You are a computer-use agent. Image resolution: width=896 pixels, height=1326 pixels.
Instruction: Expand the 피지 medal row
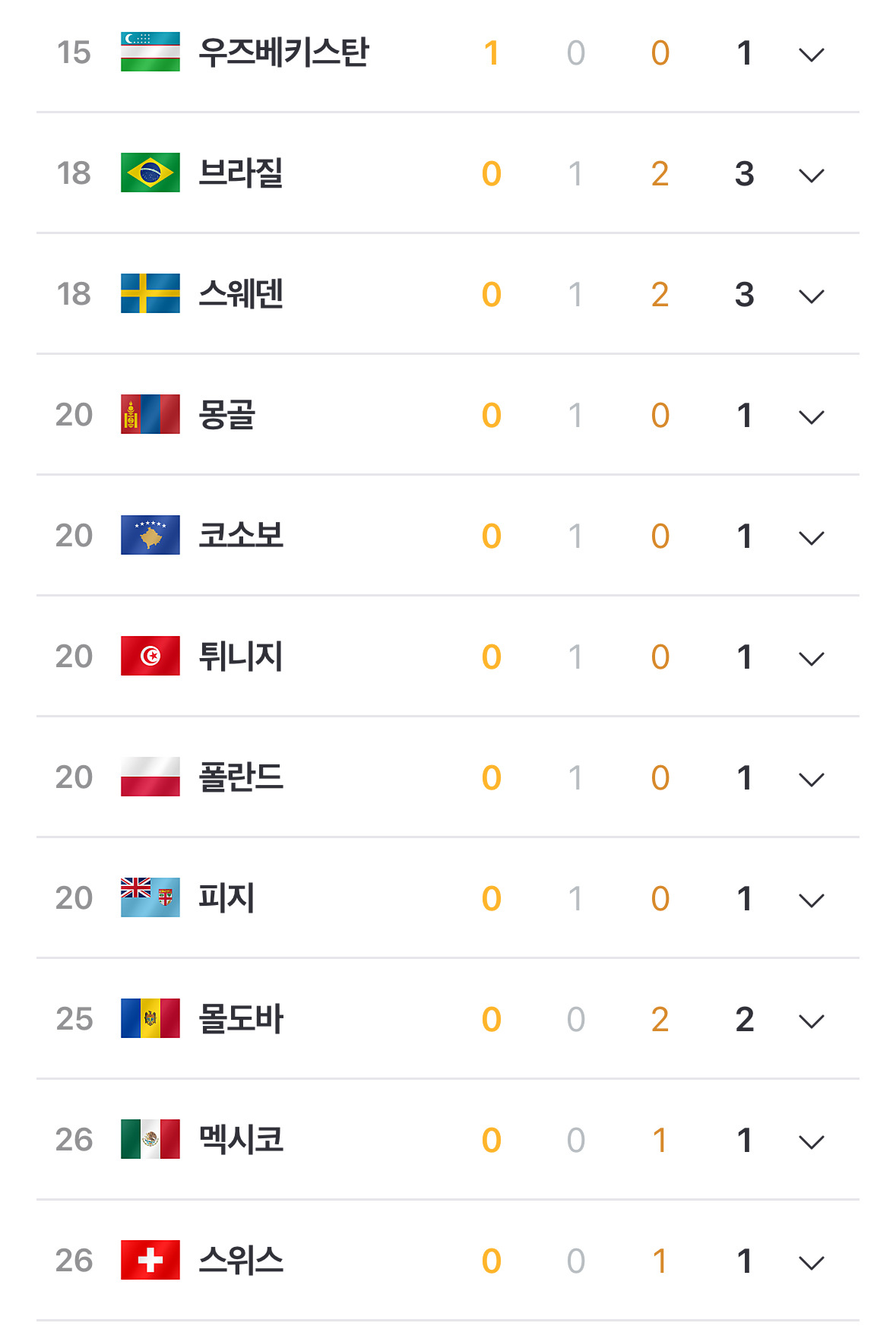point(811,900)
